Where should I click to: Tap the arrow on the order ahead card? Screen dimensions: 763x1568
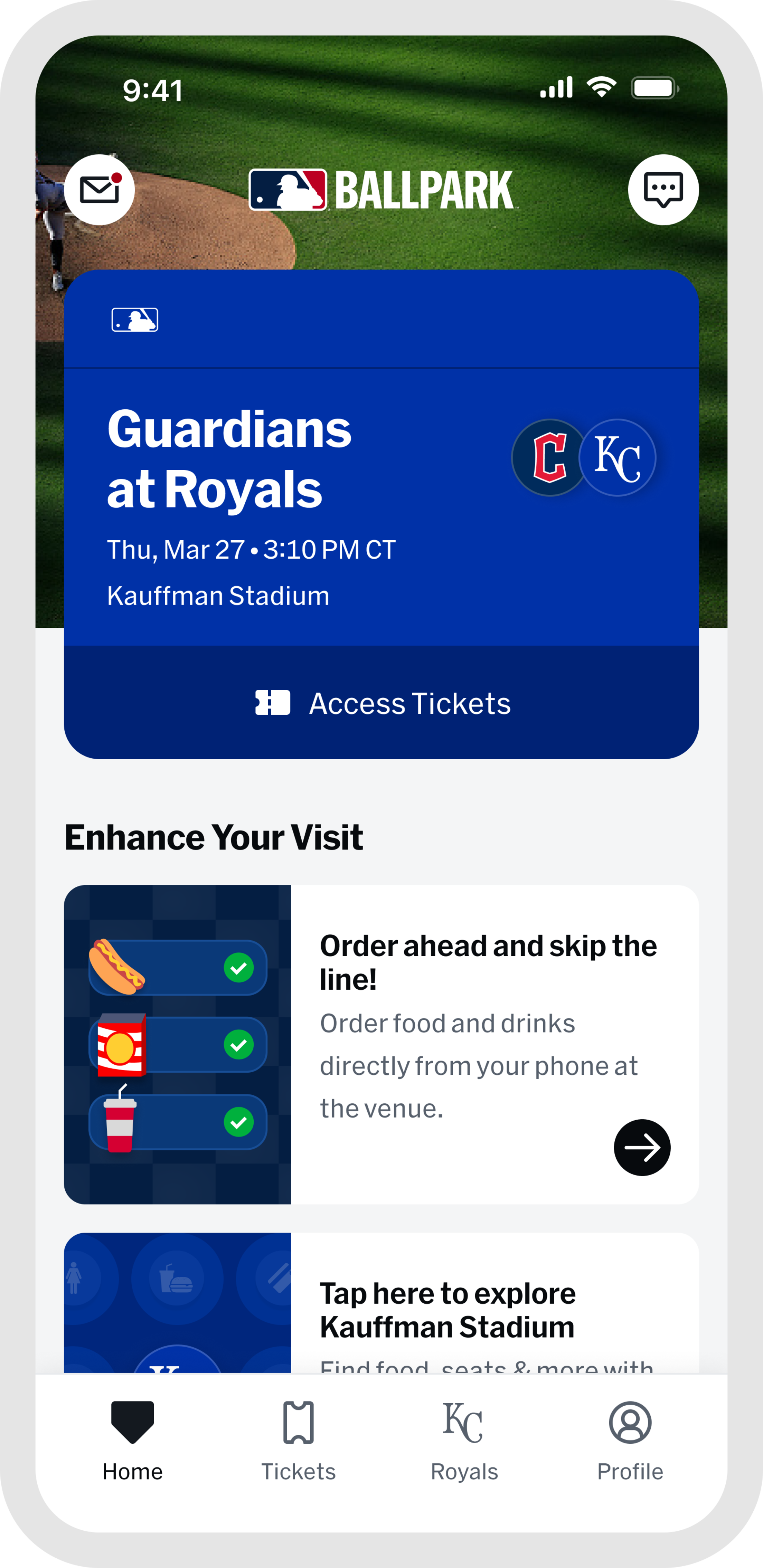pos(642,1147)
